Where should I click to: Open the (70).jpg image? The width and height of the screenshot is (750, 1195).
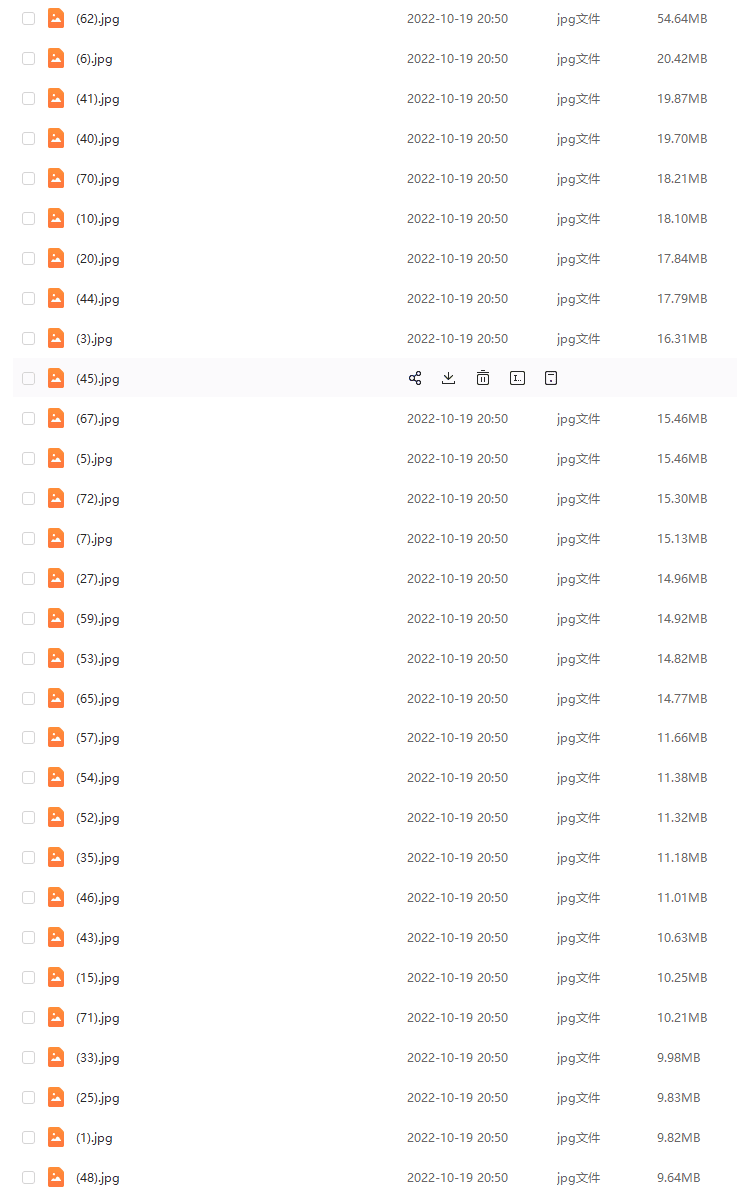point(97,178)
